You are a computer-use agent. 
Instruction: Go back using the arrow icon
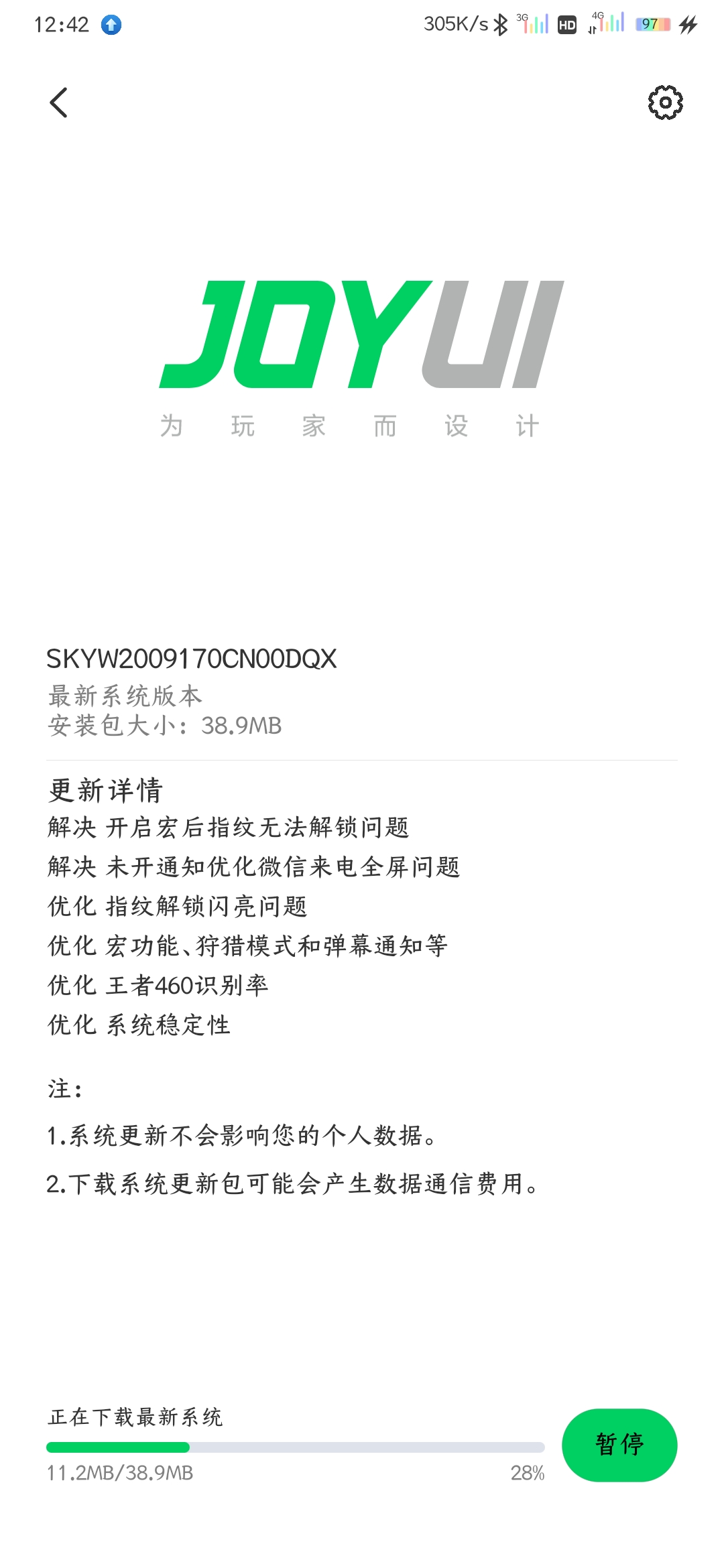click(x=59, y=103)
